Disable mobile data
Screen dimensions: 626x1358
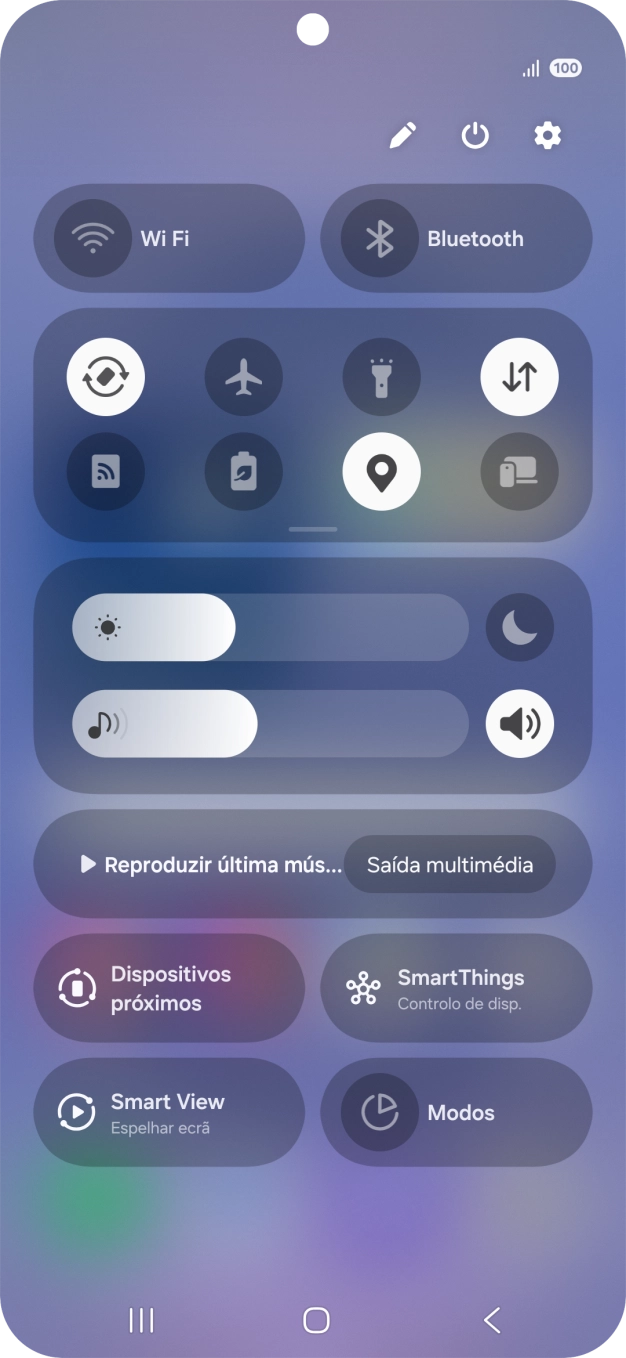click(520, 379)
